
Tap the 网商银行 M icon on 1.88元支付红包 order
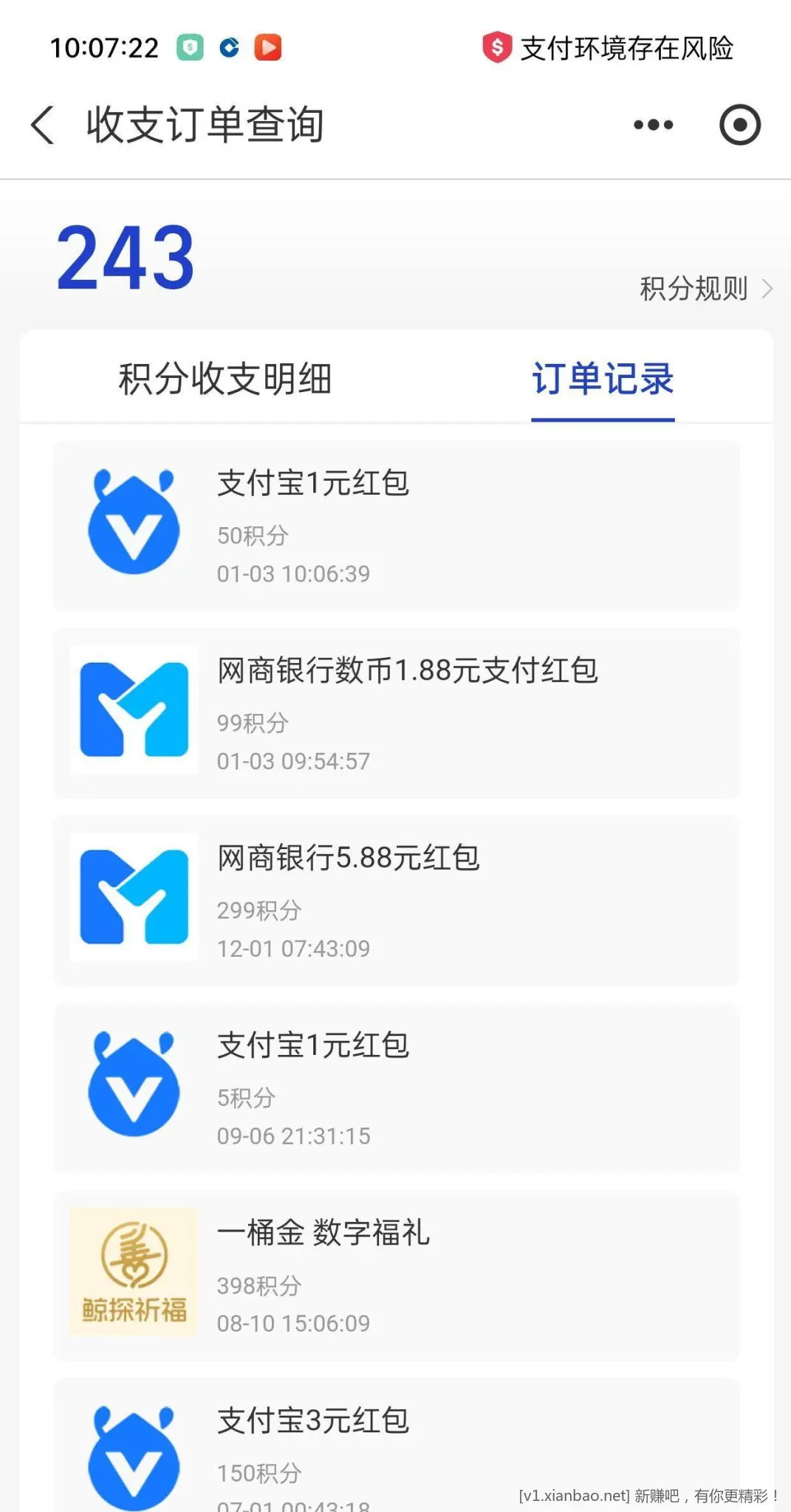133,710
